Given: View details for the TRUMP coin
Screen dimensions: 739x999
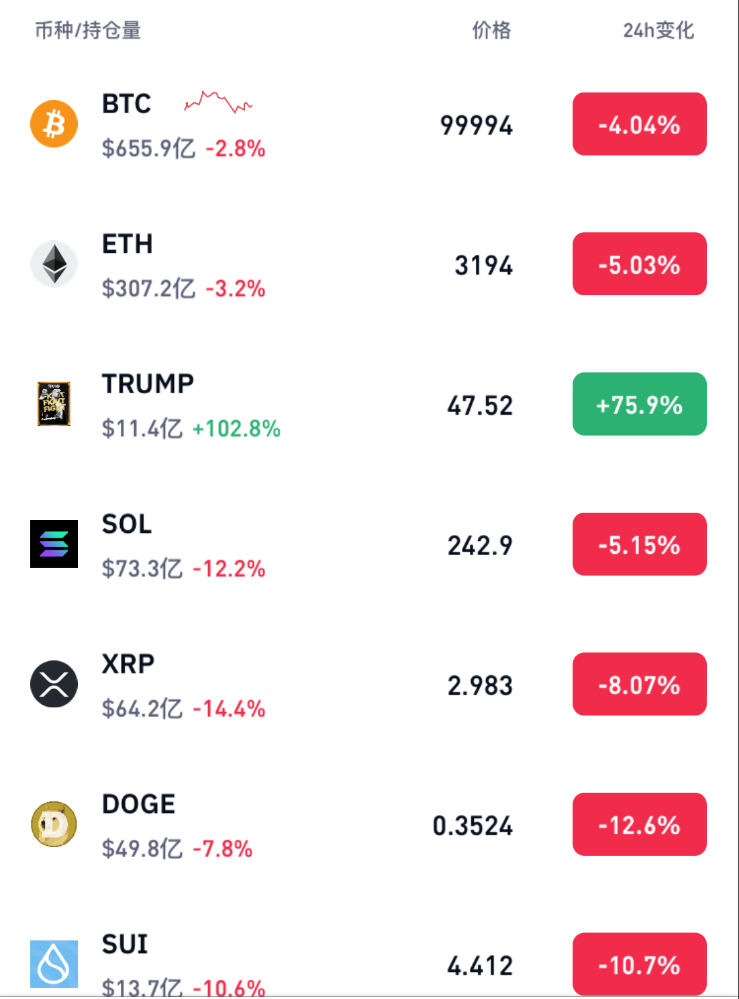Looking at the screenshot, I should point(300,405).
